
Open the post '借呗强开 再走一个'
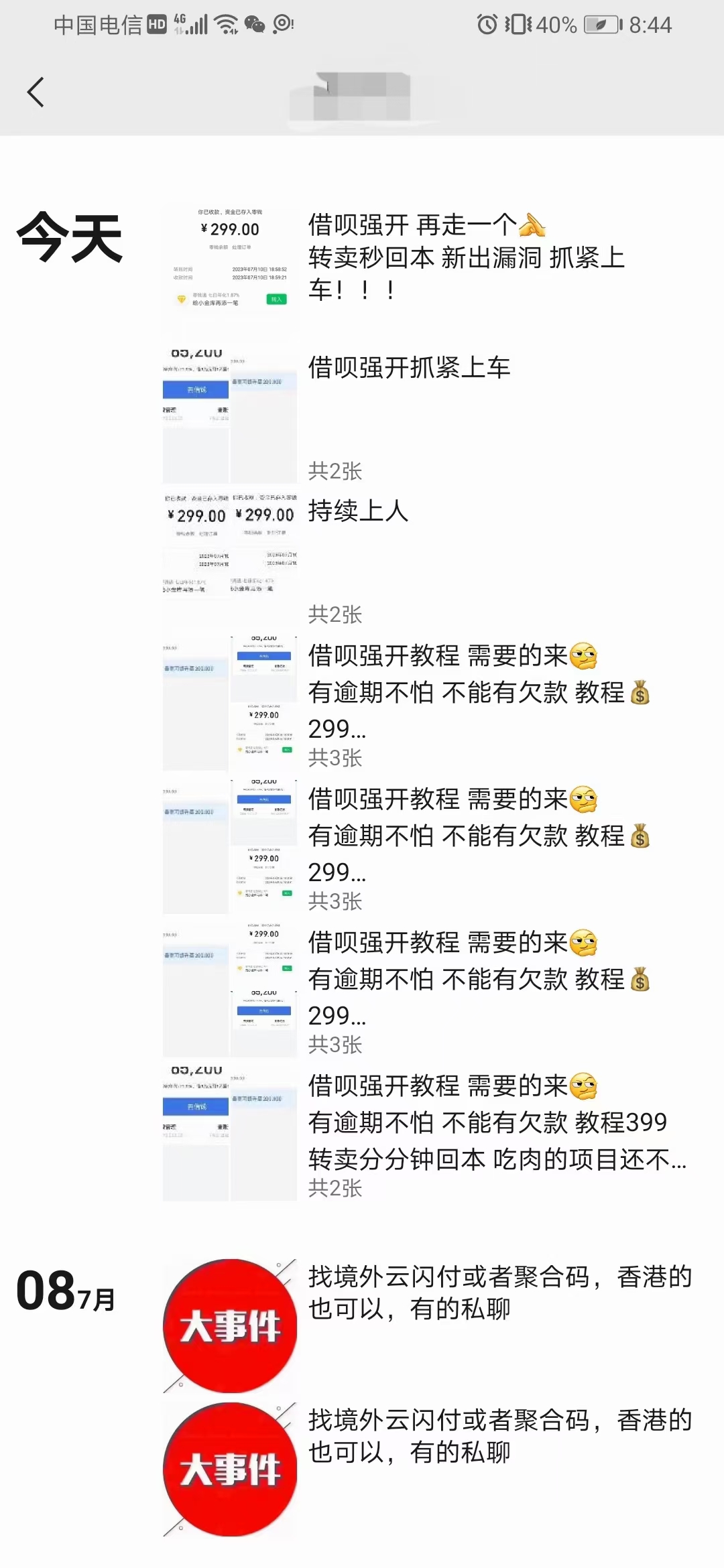pyautogui.click(x=465, y=257)
